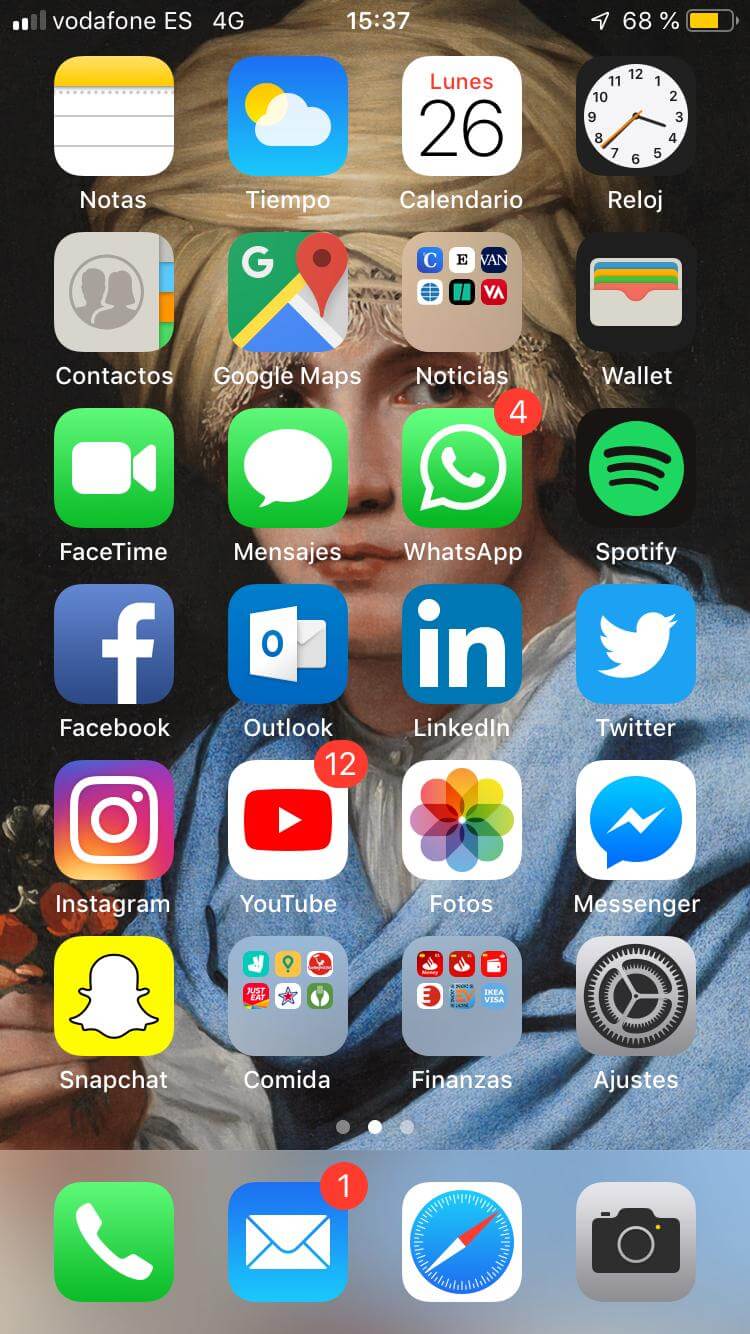Open the Mail app in the dock

[x=288, y=1242]
